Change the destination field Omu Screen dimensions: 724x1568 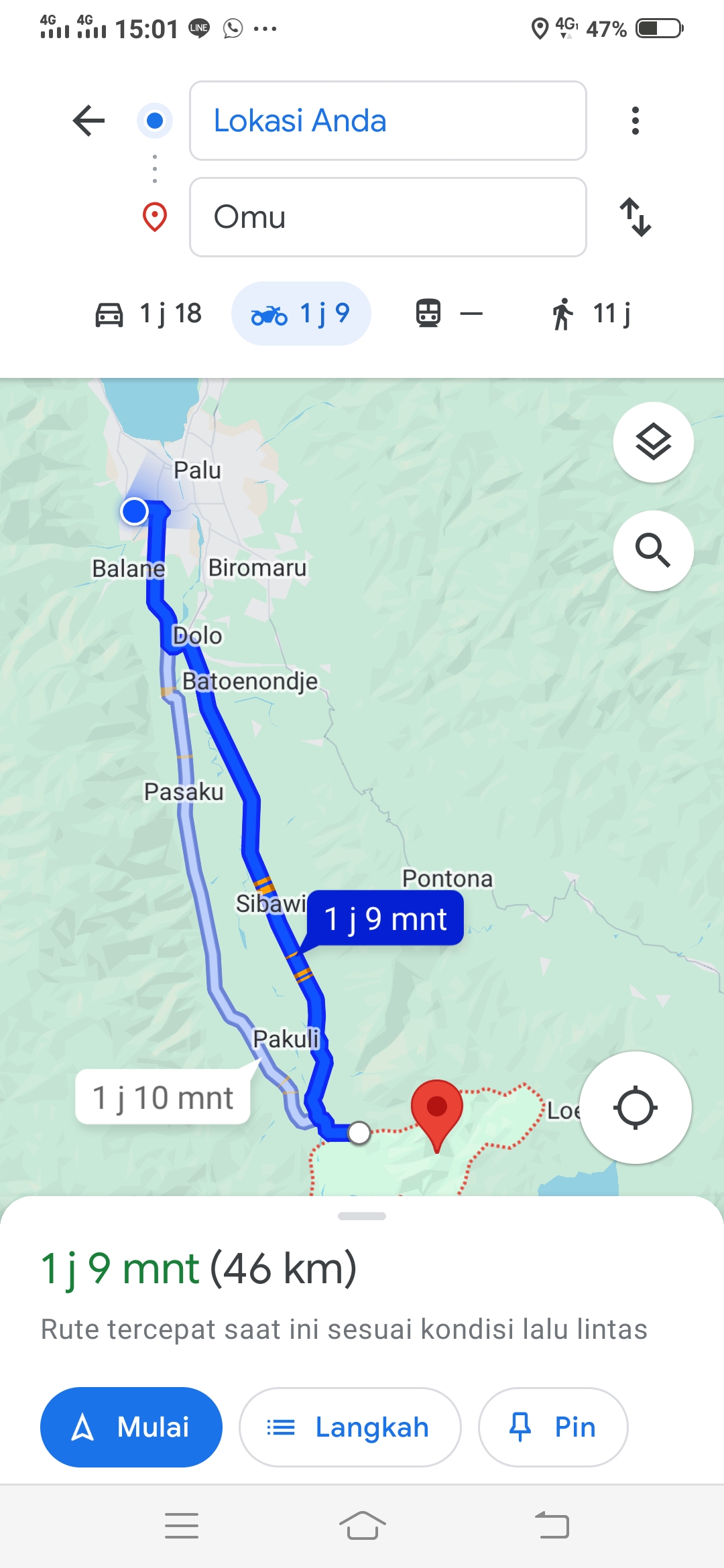388,217
